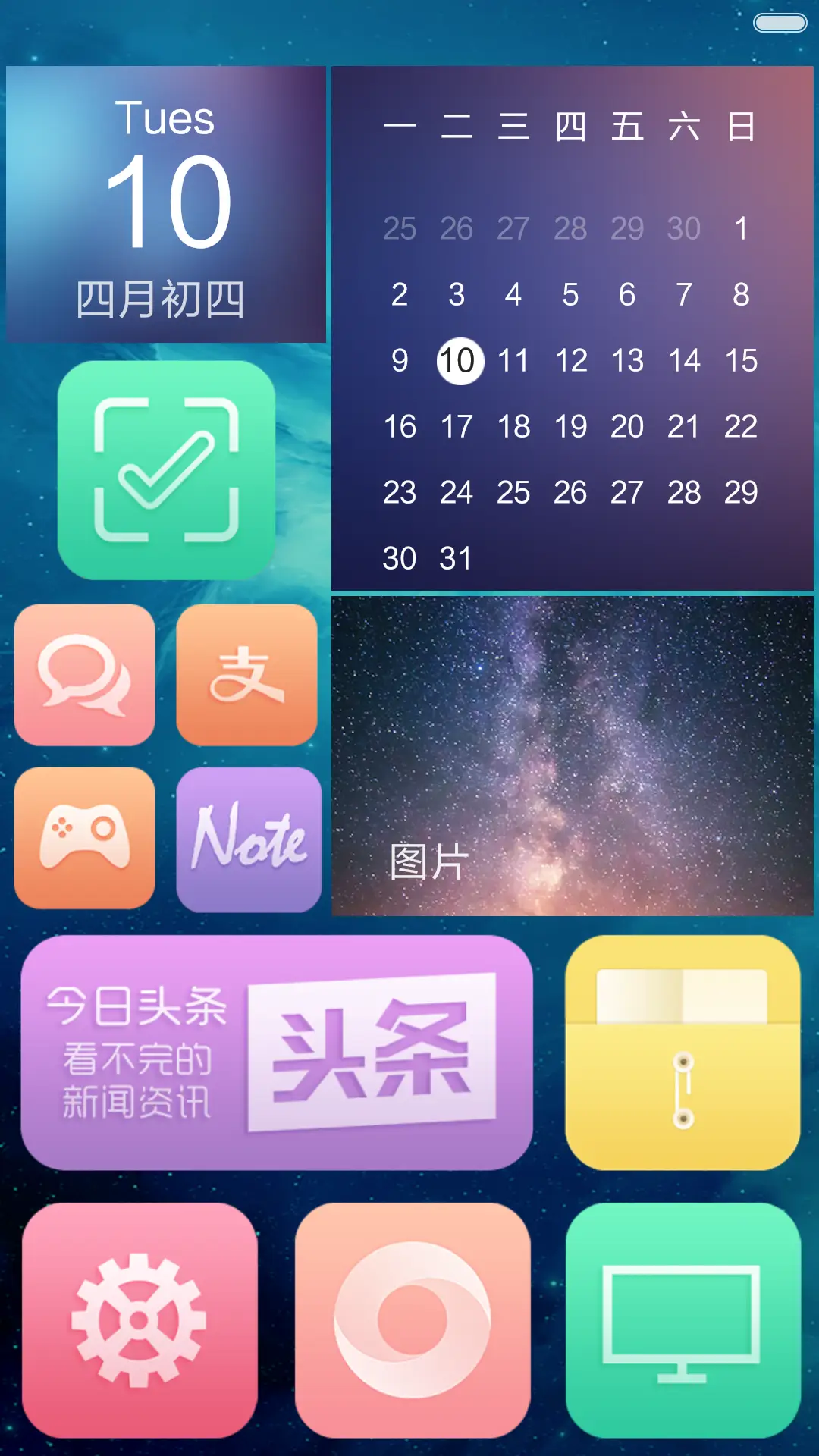Select the 日 weekday header on calendar

coord(741,127)
